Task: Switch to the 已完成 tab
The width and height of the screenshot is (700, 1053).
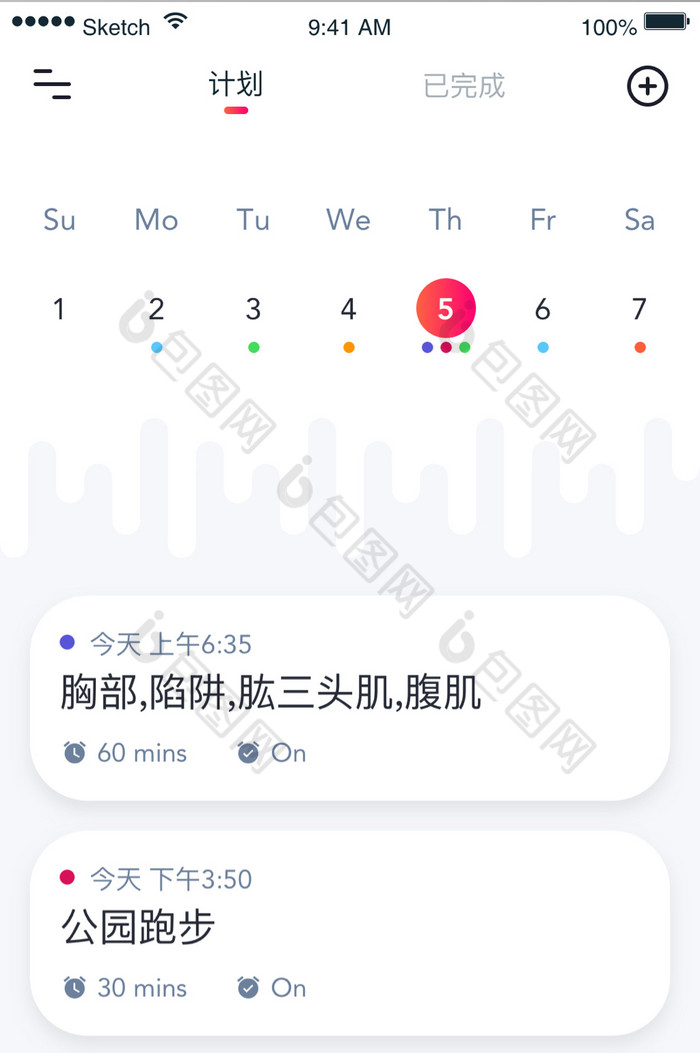Action: tap(464, 86)
